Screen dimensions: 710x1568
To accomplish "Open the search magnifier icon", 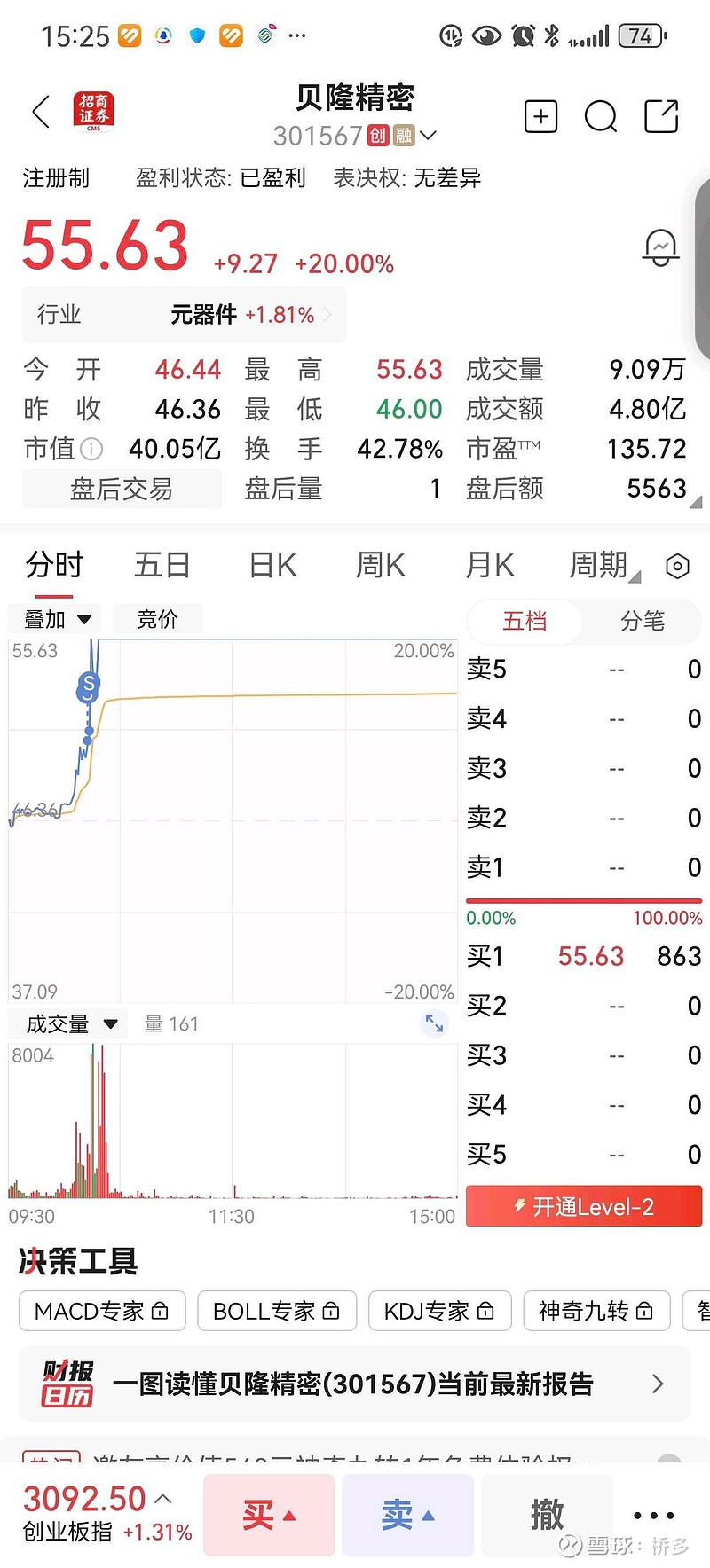I will pyautogui.click(x=601, y=116).
